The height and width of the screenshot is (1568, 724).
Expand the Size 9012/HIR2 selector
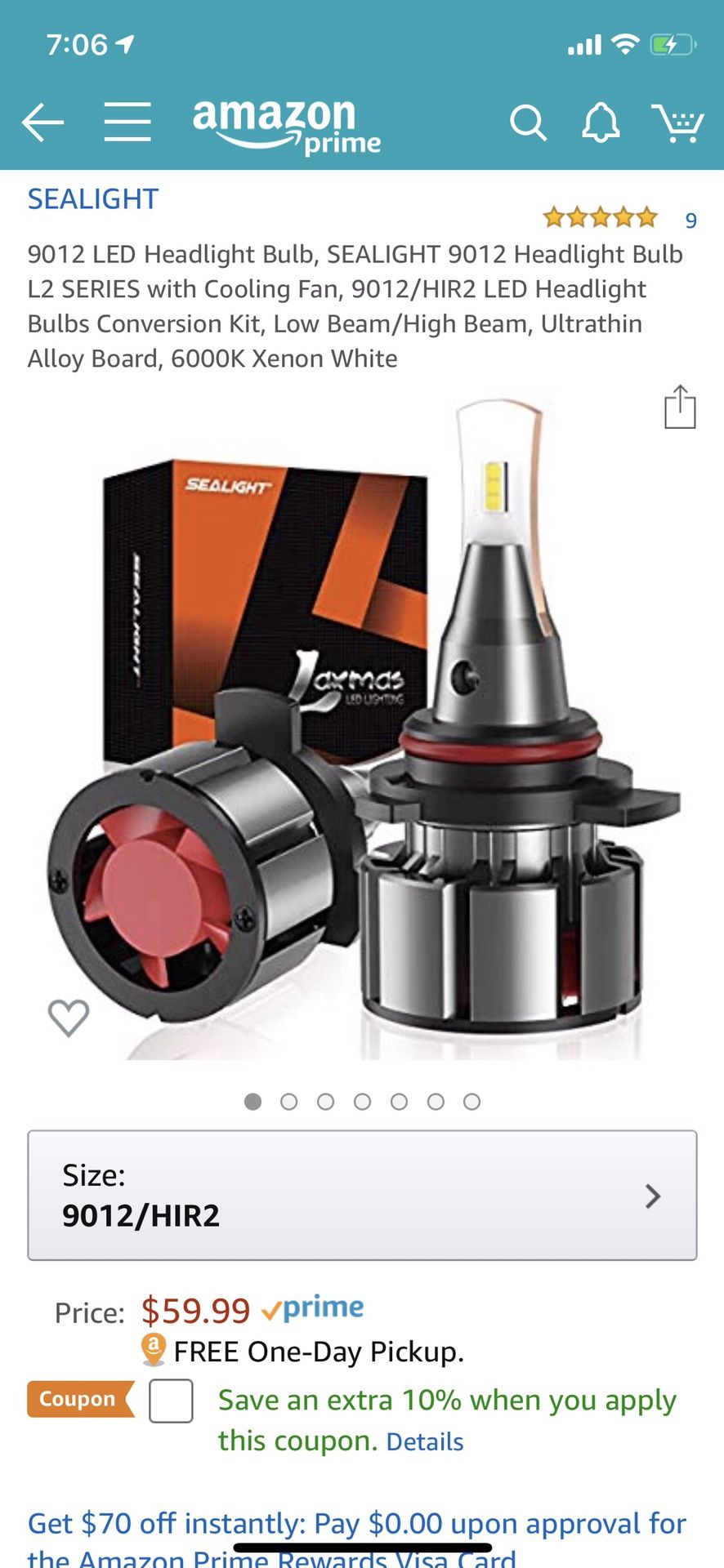[362, 1196]
